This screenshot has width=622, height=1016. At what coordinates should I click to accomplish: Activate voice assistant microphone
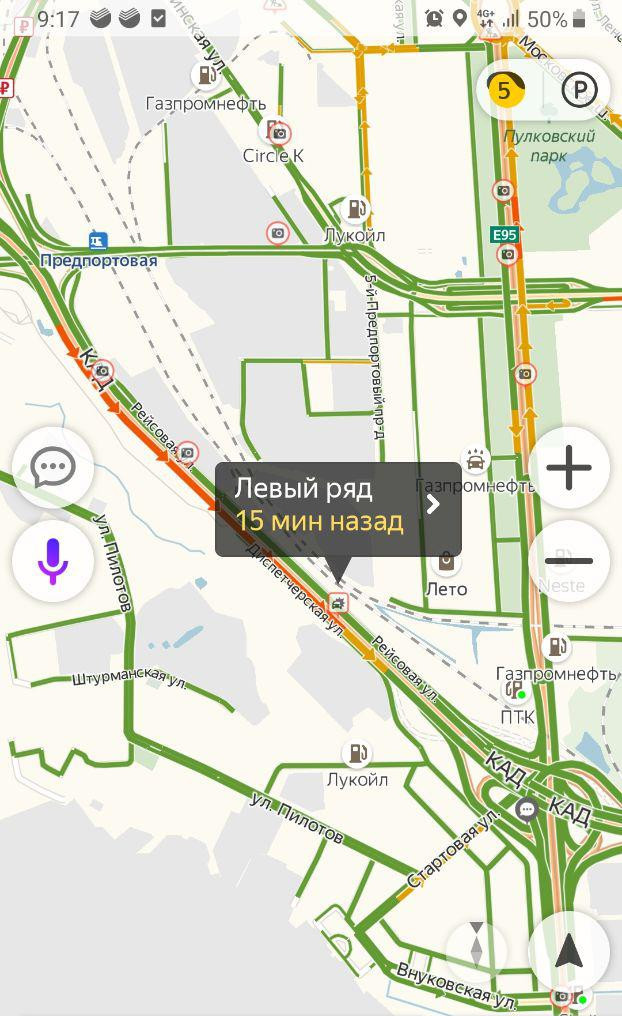tap(53, 561)
